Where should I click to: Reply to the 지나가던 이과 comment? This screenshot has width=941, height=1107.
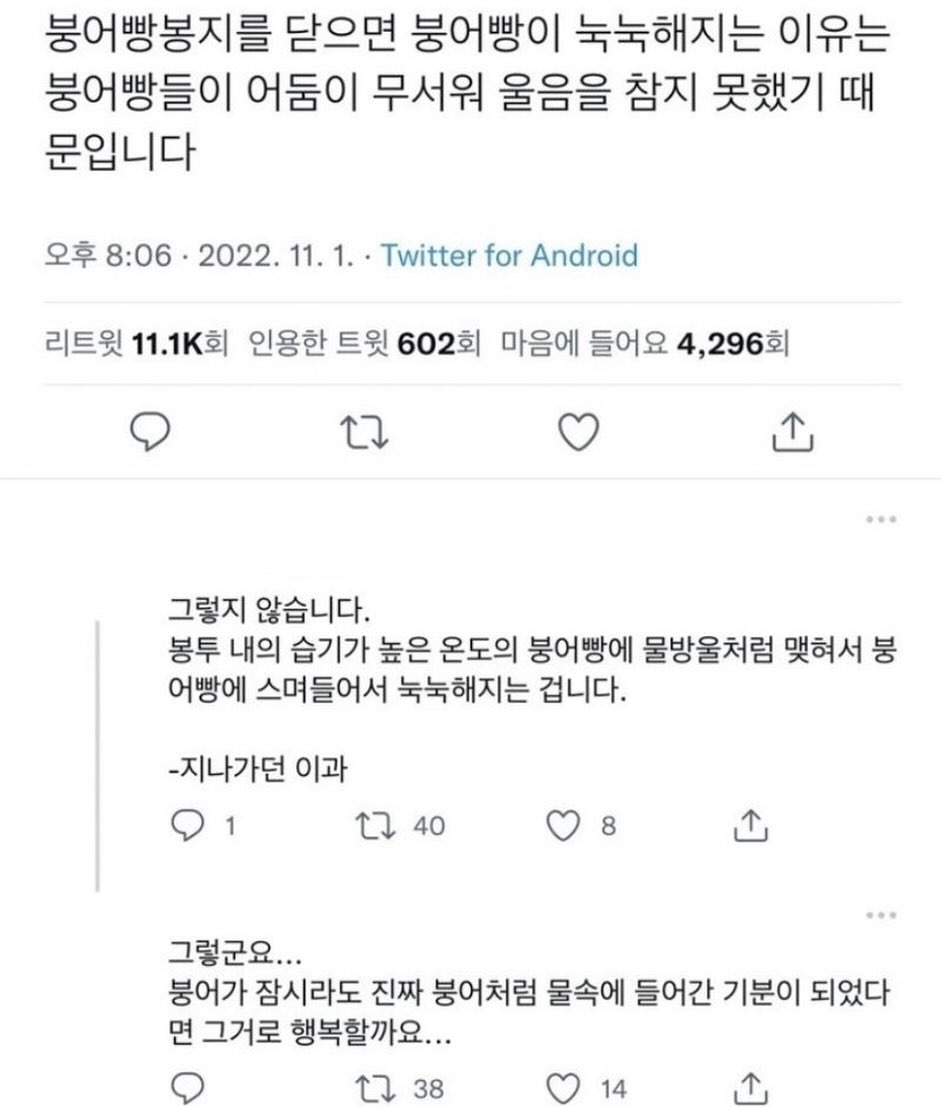[188, 826]
